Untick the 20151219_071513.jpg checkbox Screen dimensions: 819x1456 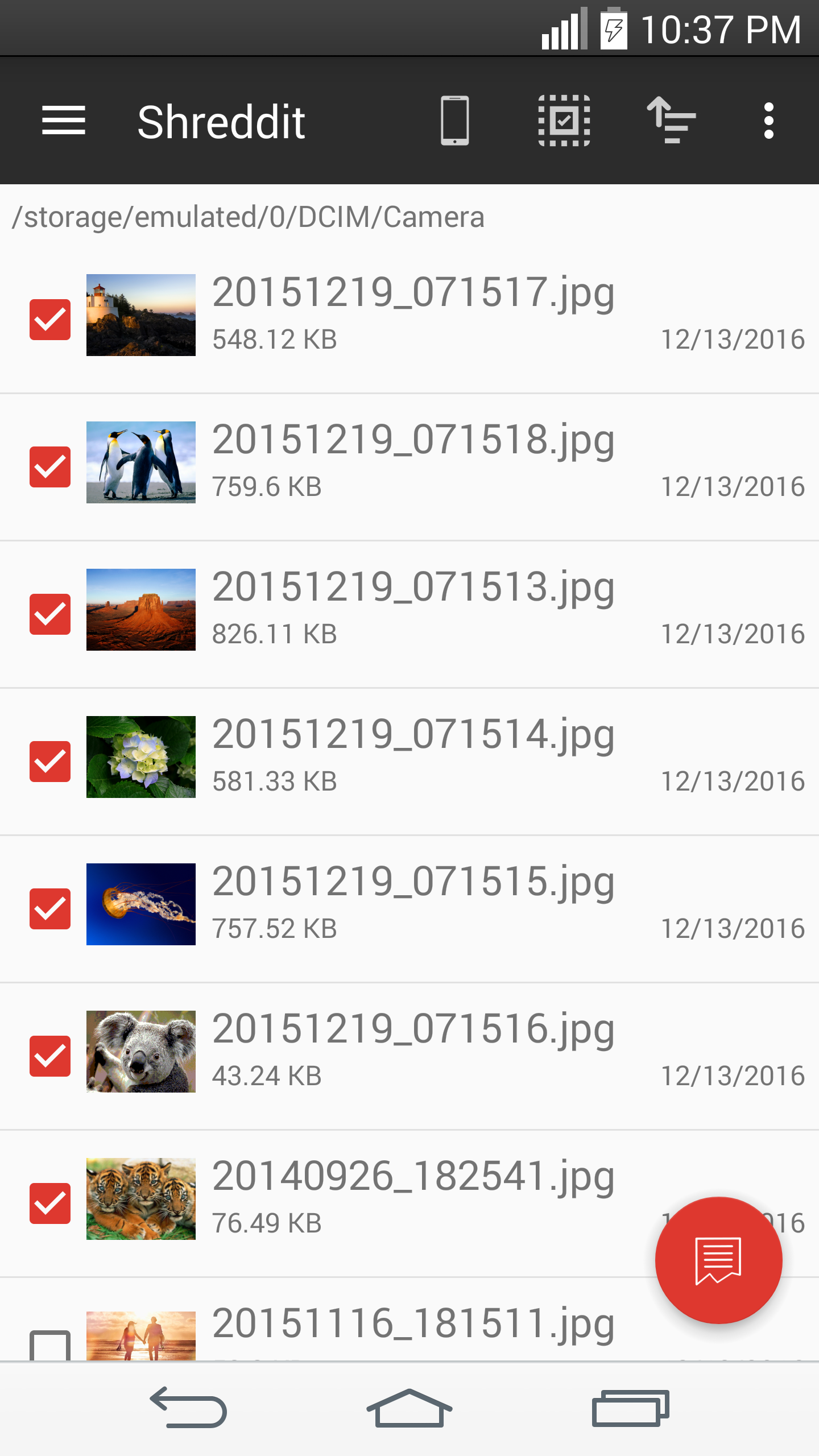(50, 614)
